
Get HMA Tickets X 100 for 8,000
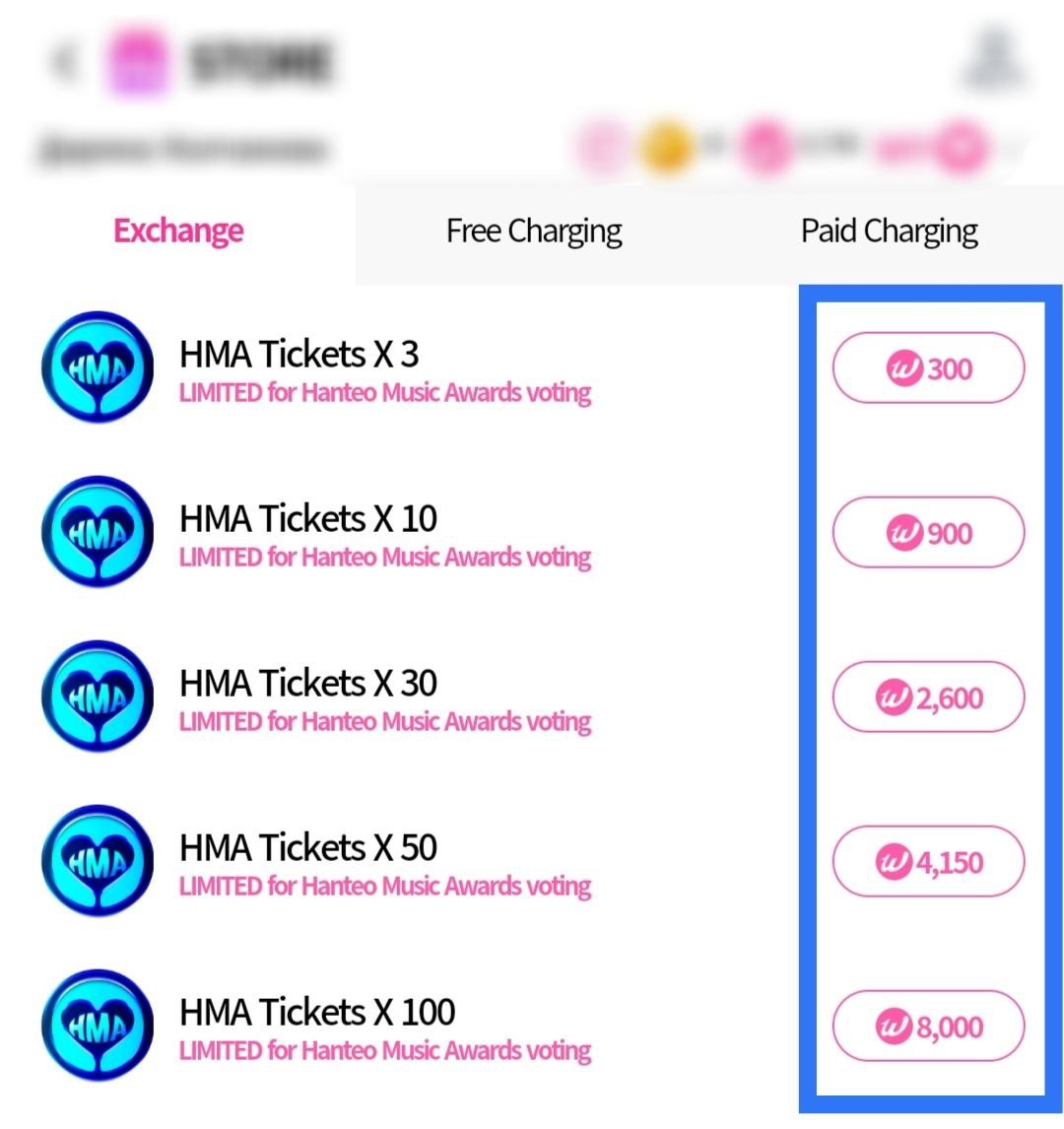[x=928, y=1027]
